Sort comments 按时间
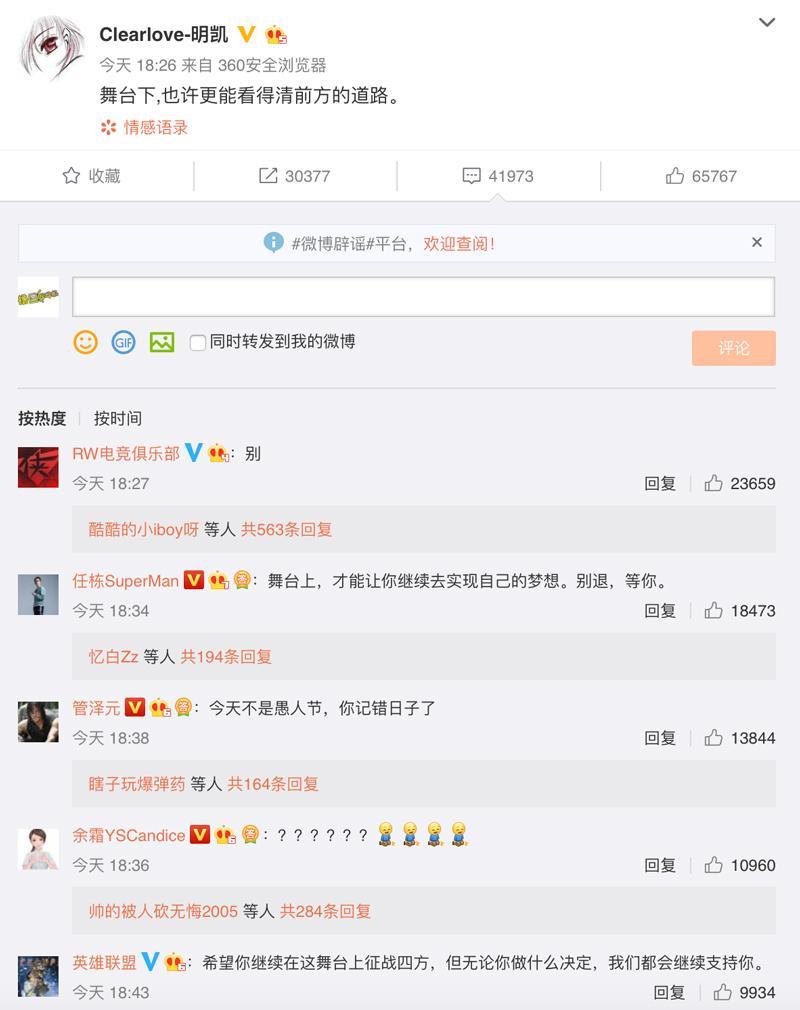The image size is (800, 1010). click(x=118, y=418)
